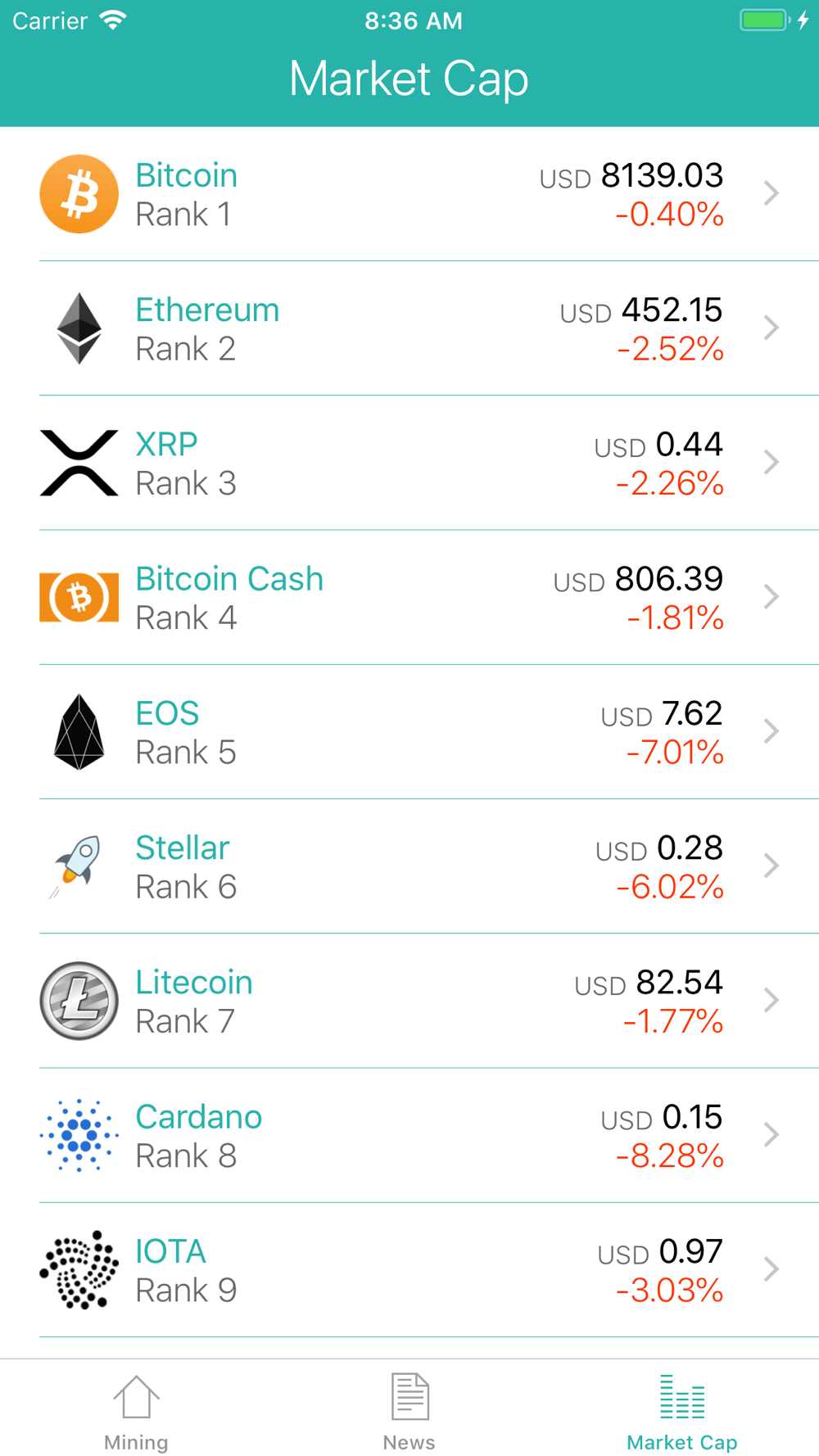
Task: Open the Cardano row
Action: pyautogui.click(x=409, y=1134)
